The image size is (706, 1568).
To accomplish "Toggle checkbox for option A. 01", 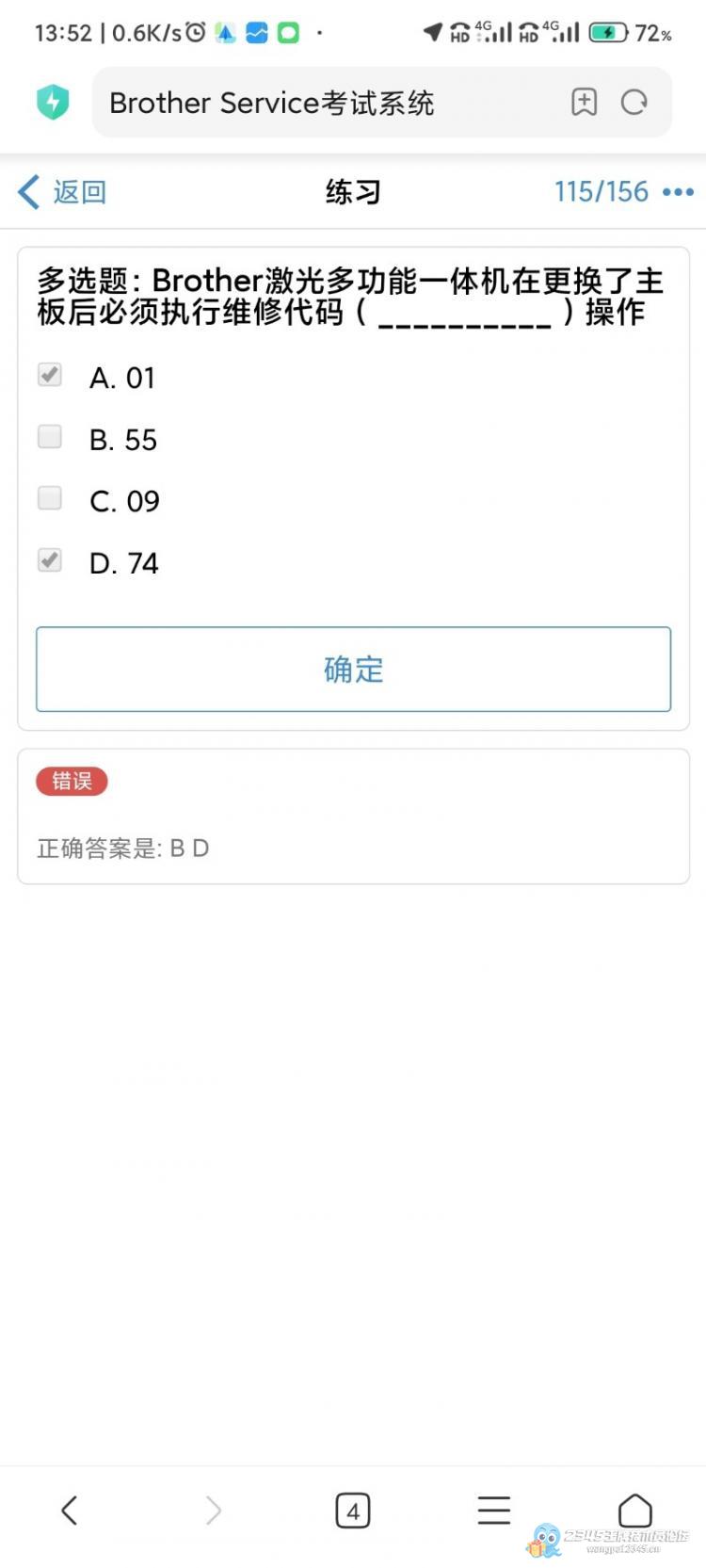I will click(x=50, y=375).
